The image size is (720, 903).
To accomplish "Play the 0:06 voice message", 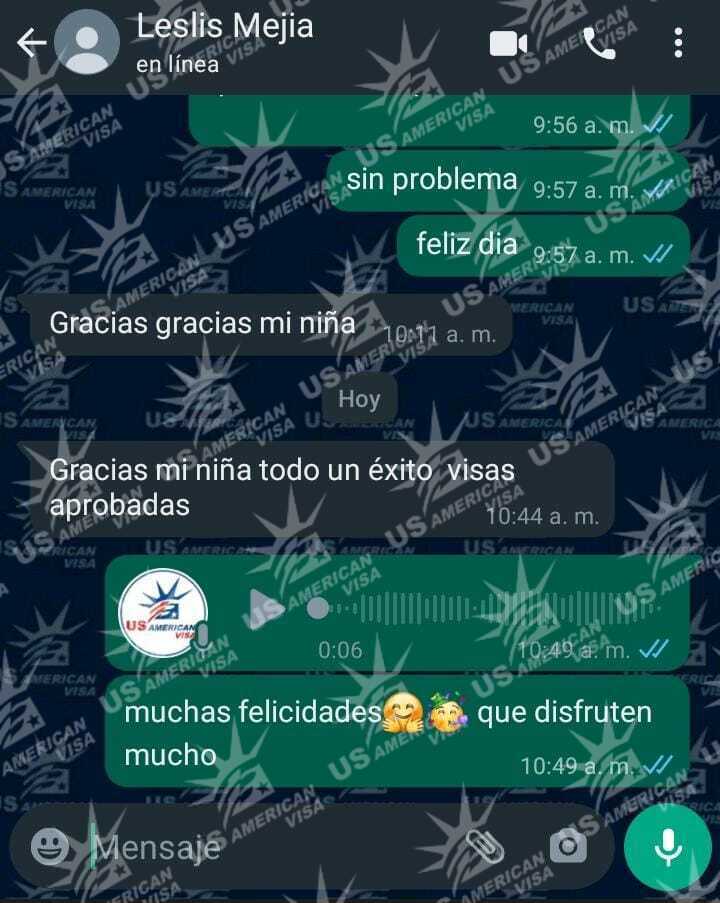I will [264, 606].
